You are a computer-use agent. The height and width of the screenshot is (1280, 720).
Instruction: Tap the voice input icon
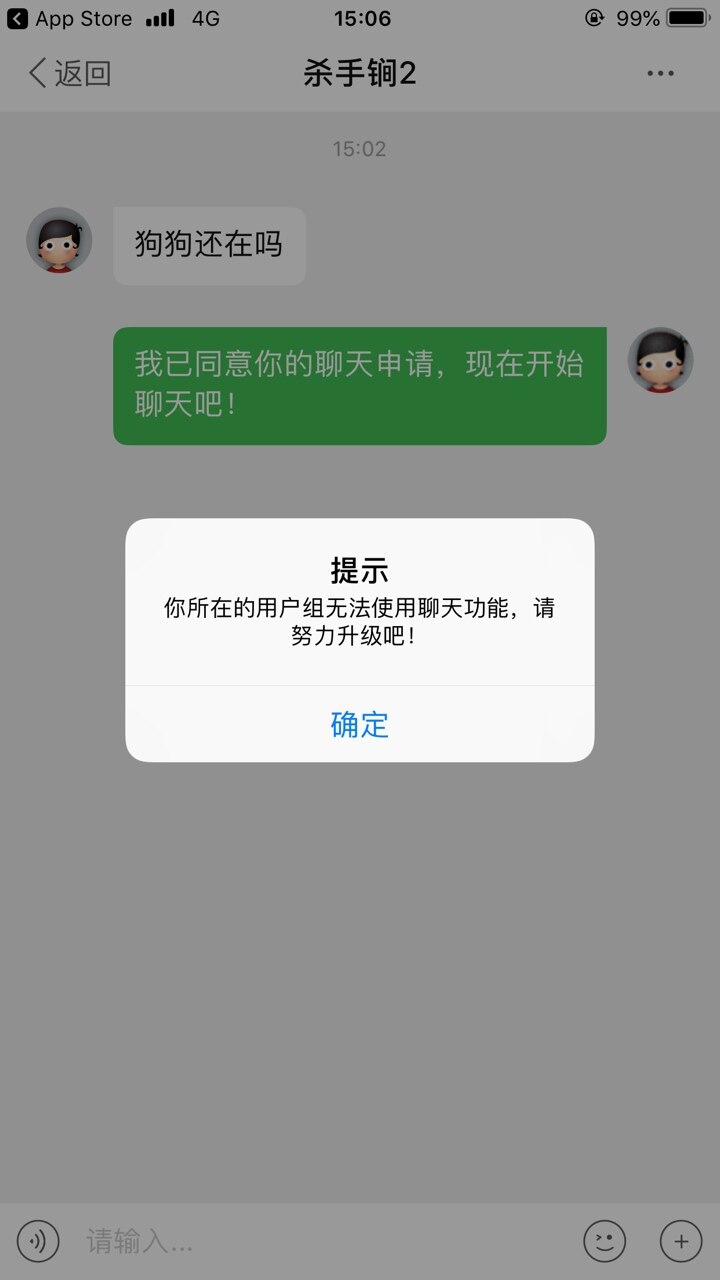pos(38,1242)
